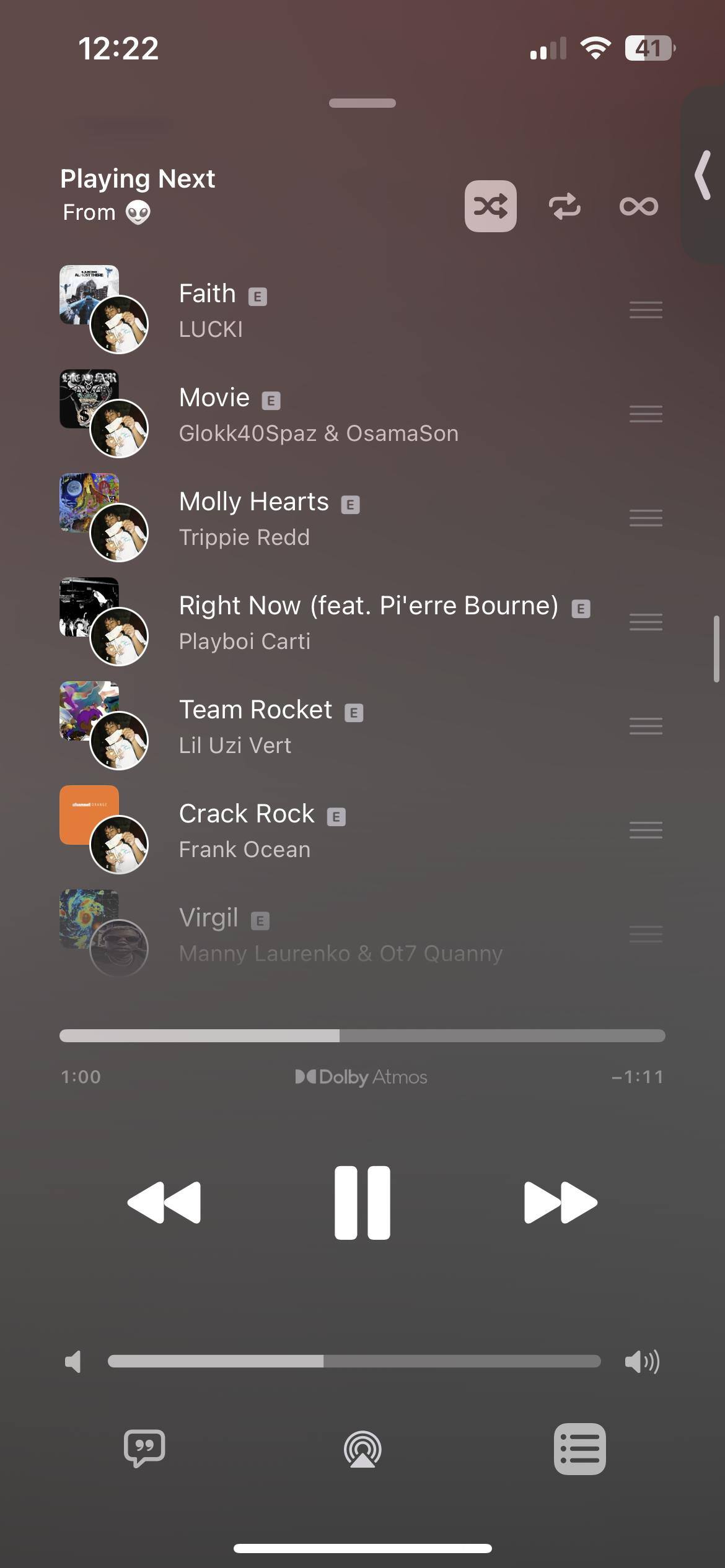Pause the current song
Screen dimensions: 725x1568
coord(362,1203)
